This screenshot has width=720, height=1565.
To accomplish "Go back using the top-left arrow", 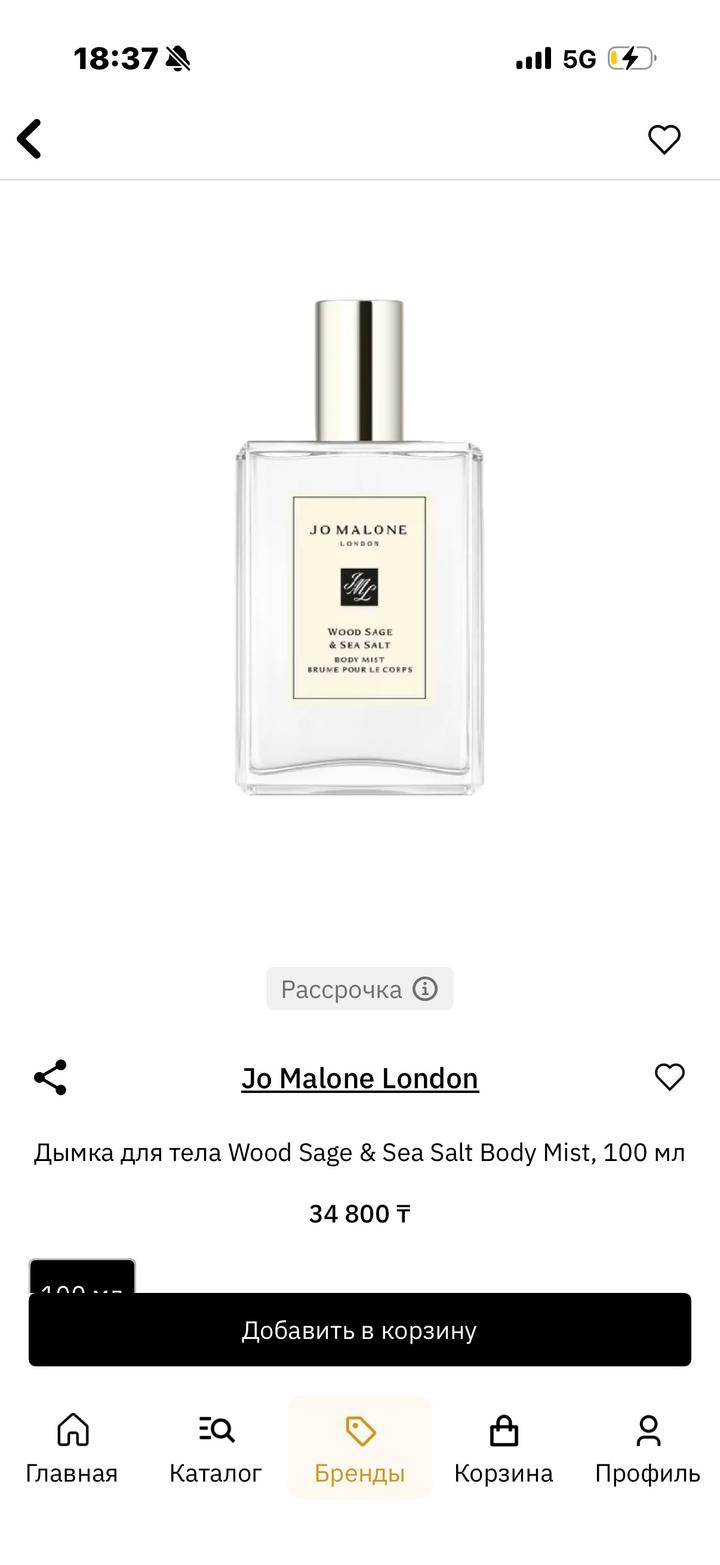I will pyautogui.click(x=30, y=139).
